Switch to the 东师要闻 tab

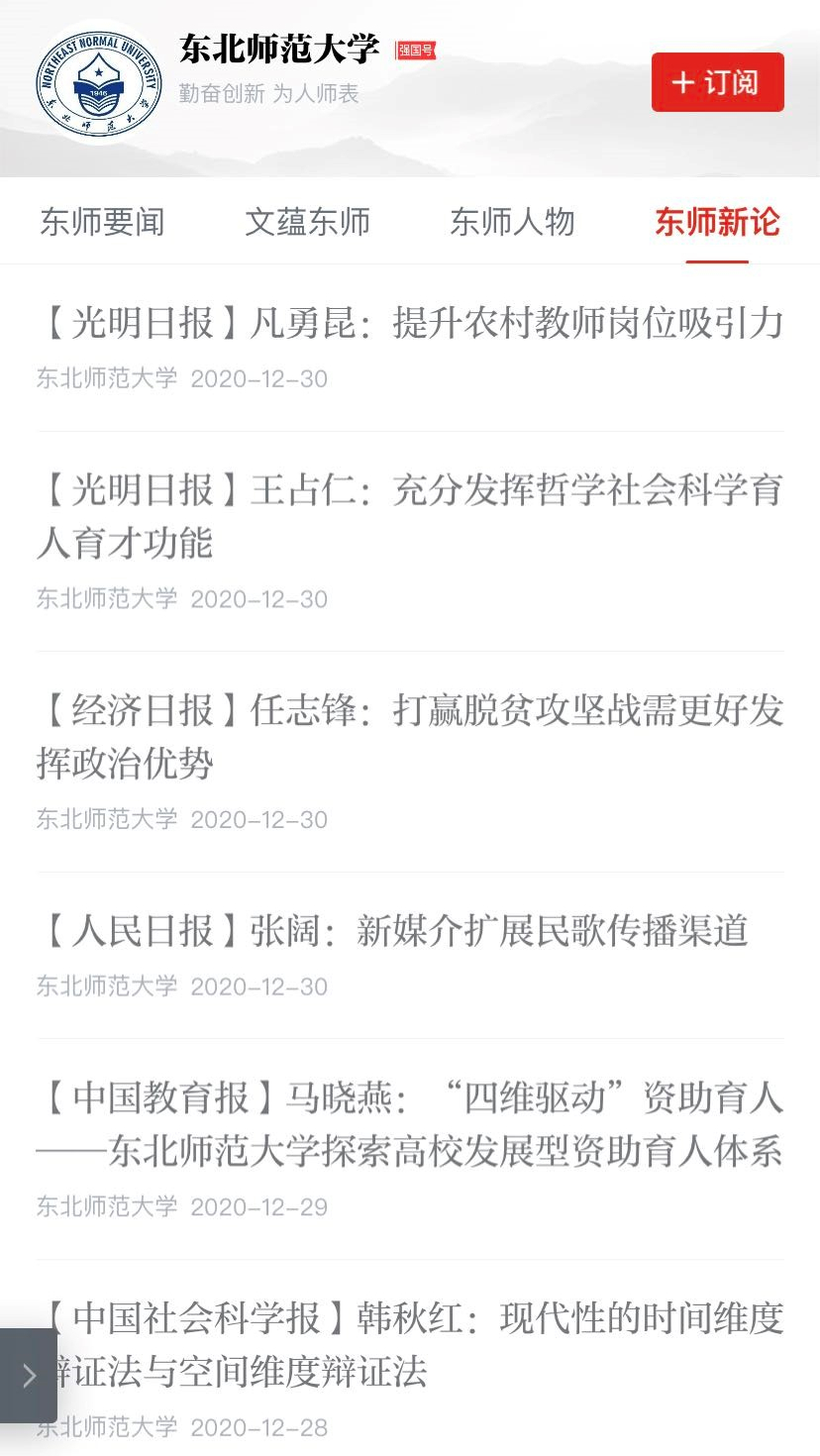102,222
